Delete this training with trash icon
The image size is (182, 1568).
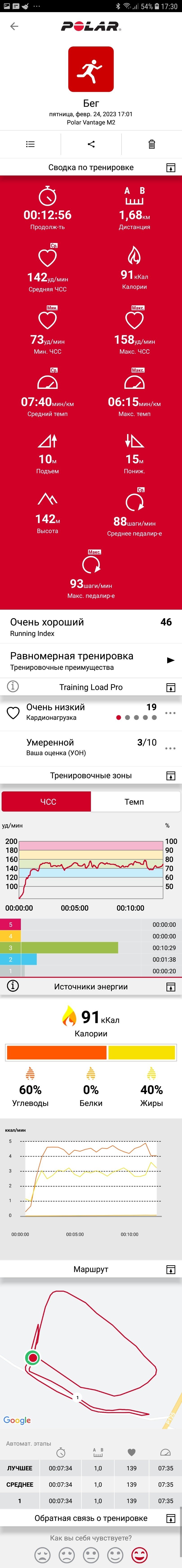tap(152, 144)
